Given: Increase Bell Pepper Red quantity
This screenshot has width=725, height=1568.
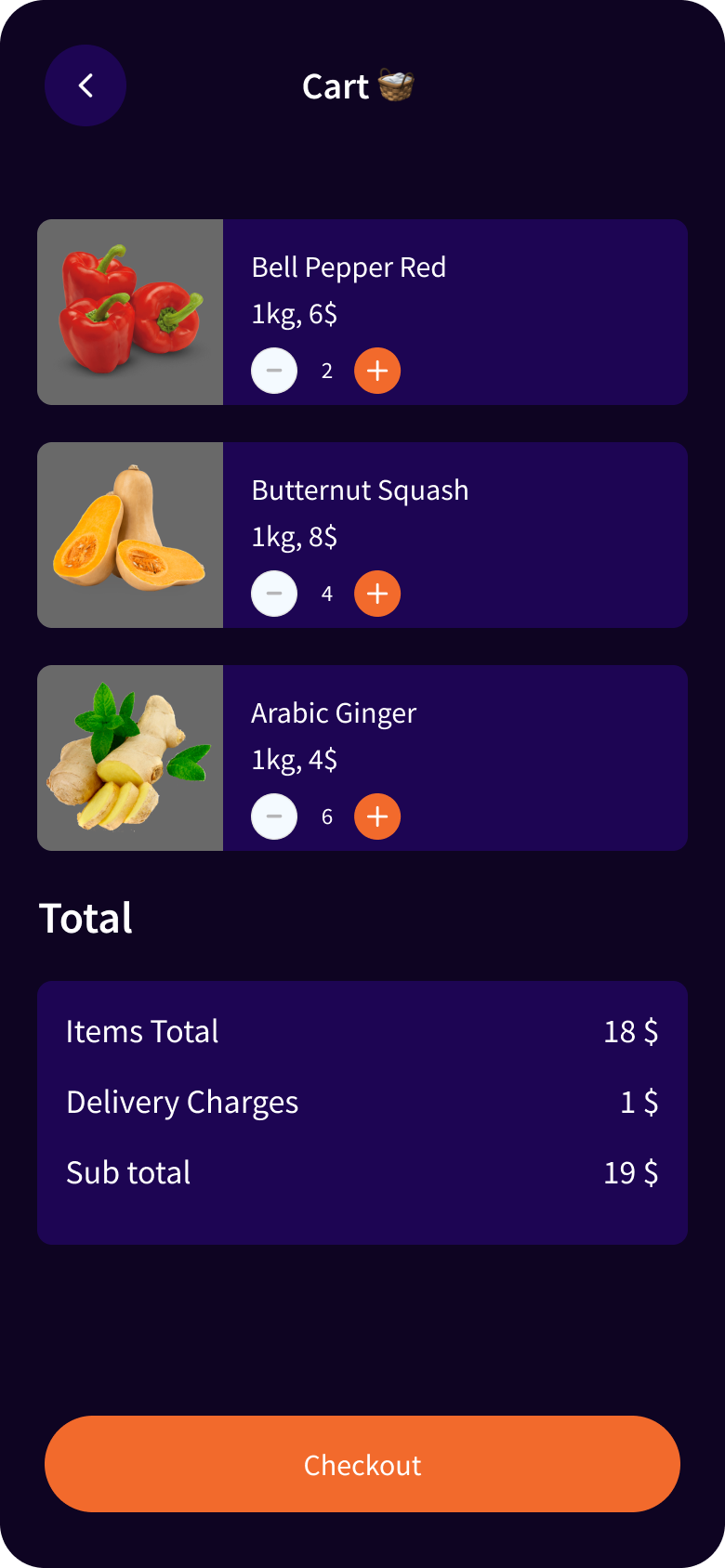Looking at the screenshot, I should (377, 371).
